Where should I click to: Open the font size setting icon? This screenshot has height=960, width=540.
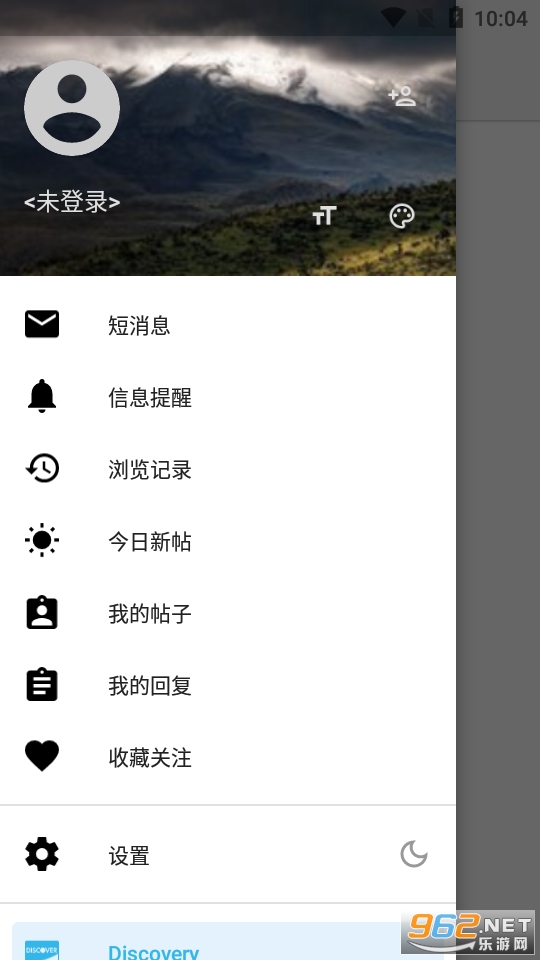pos(324,216)
